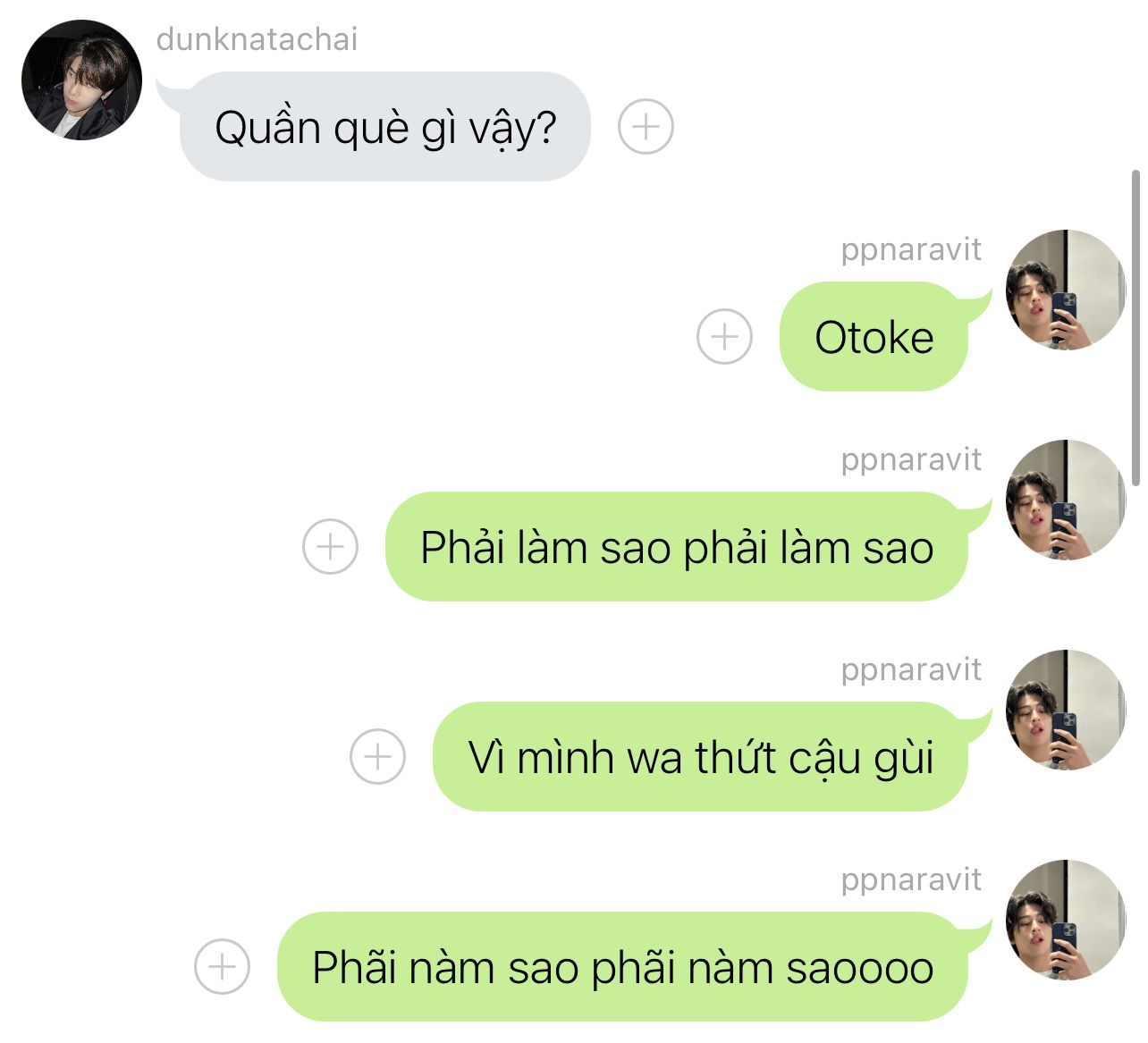Open ppnaravit's avatar next to "Otoke"
The image size is (1148, 1043).
(1066, 290)
